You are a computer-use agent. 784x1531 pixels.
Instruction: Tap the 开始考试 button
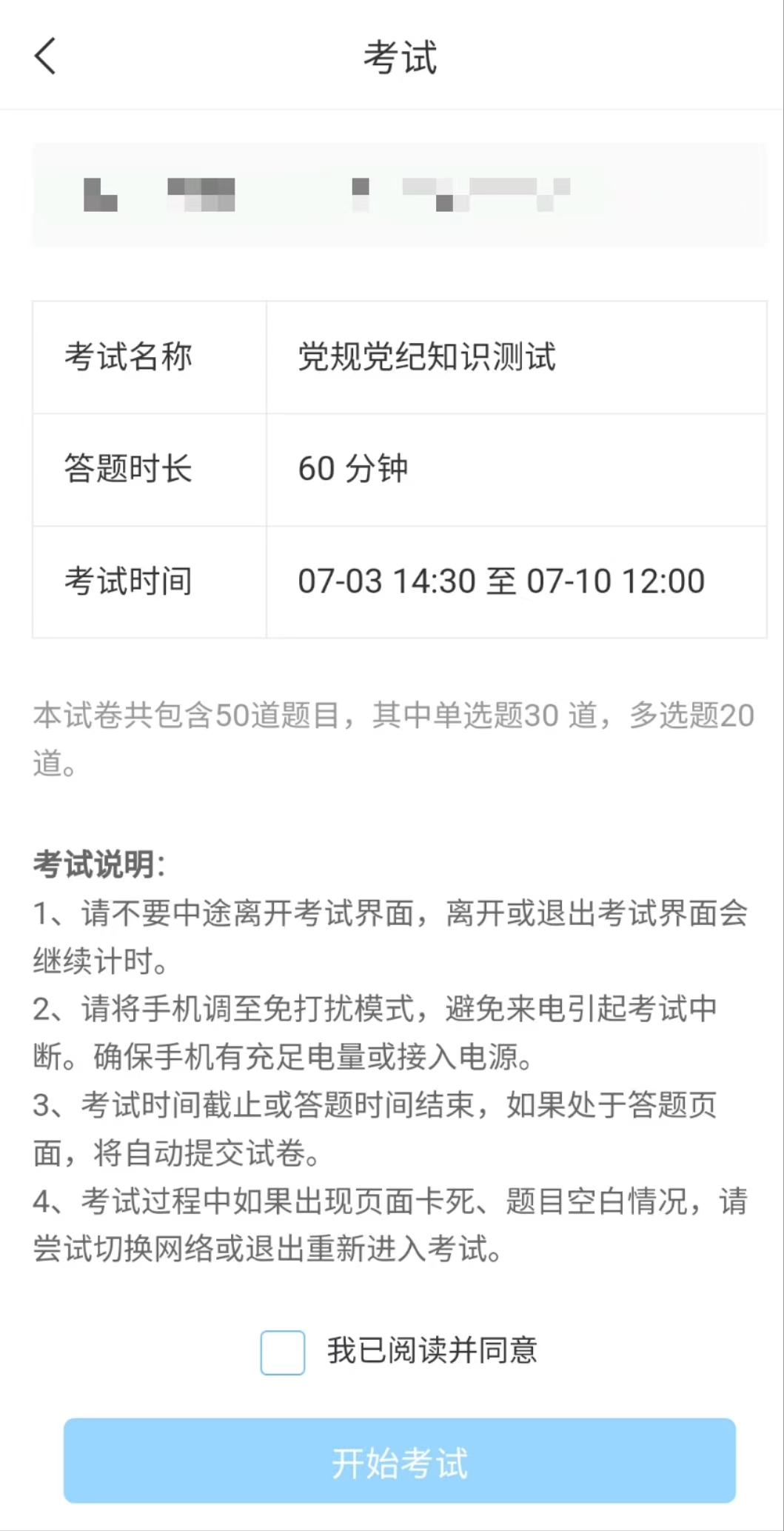(x=400, y=1461)
